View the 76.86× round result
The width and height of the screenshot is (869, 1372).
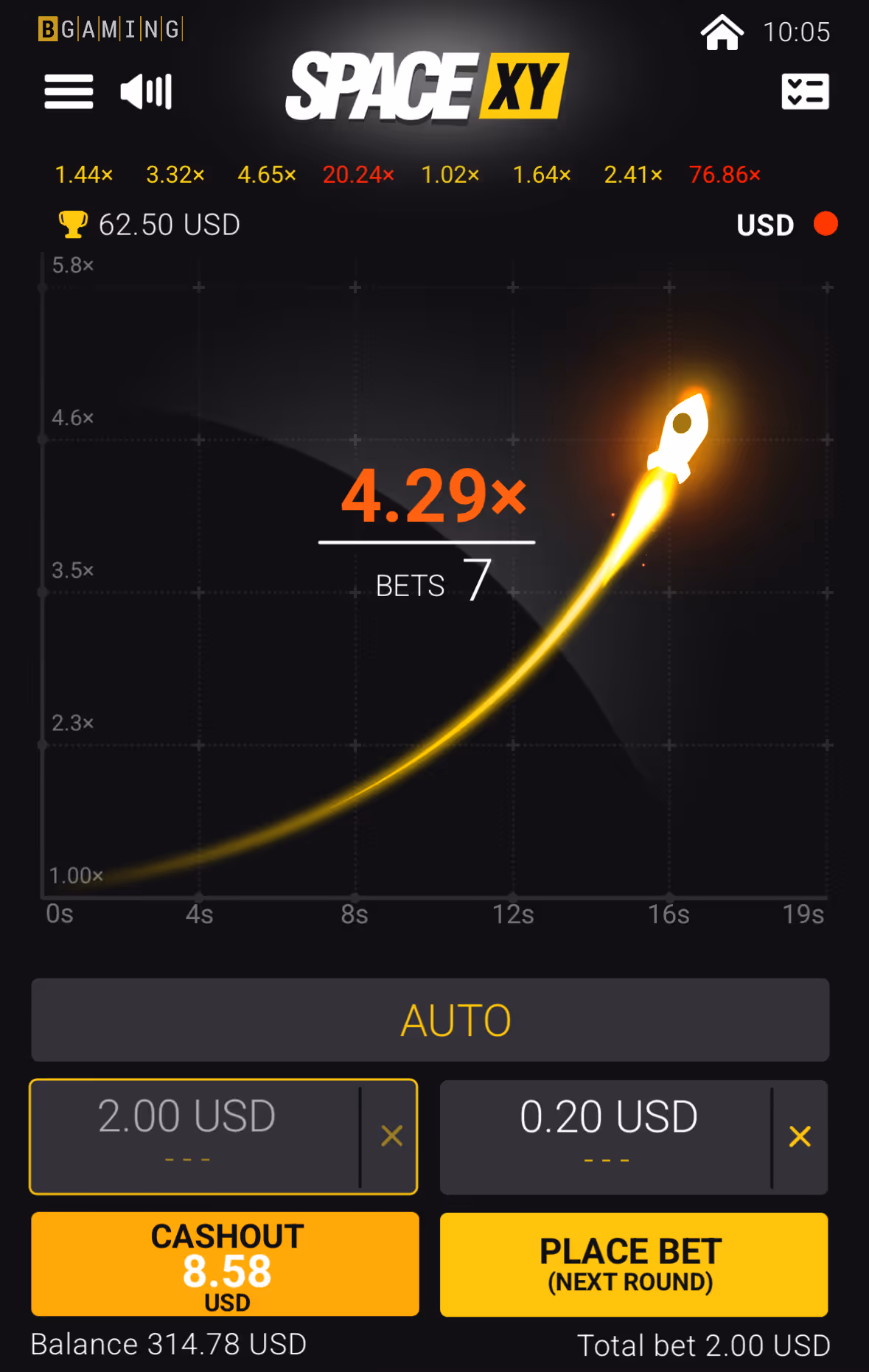pos(725,175)
